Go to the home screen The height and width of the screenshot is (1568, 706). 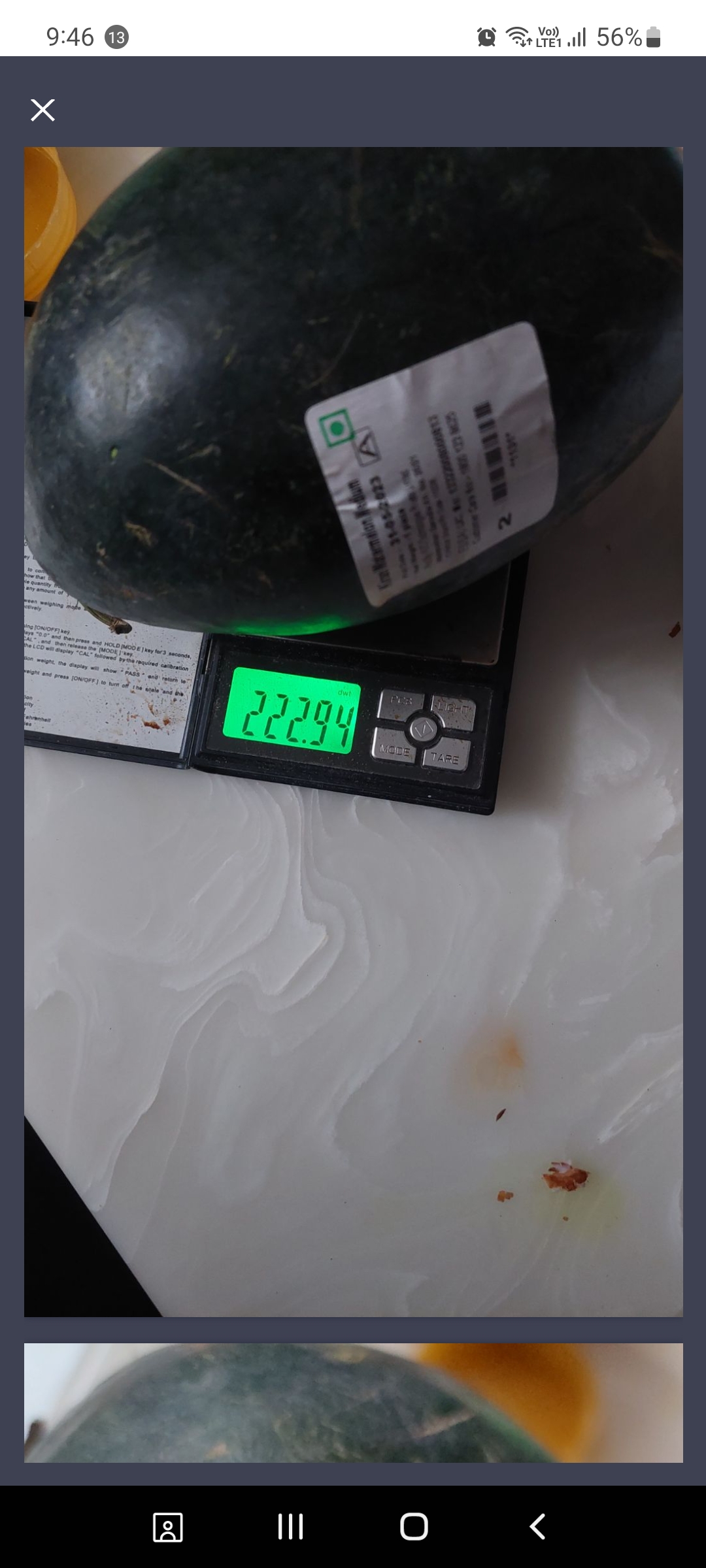[x=414, y=1527]
